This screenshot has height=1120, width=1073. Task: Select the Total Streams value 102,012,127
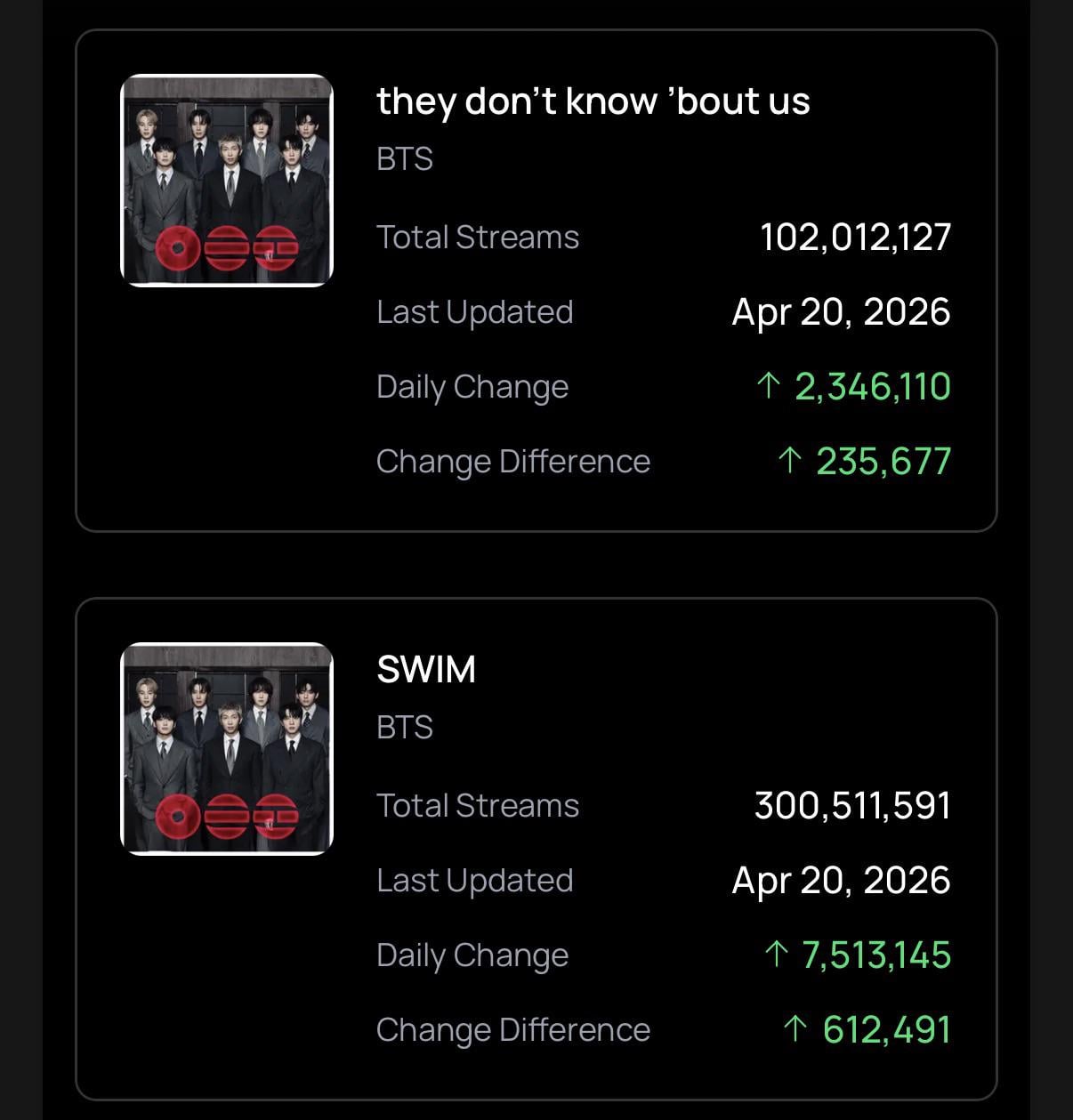point(856,236)
